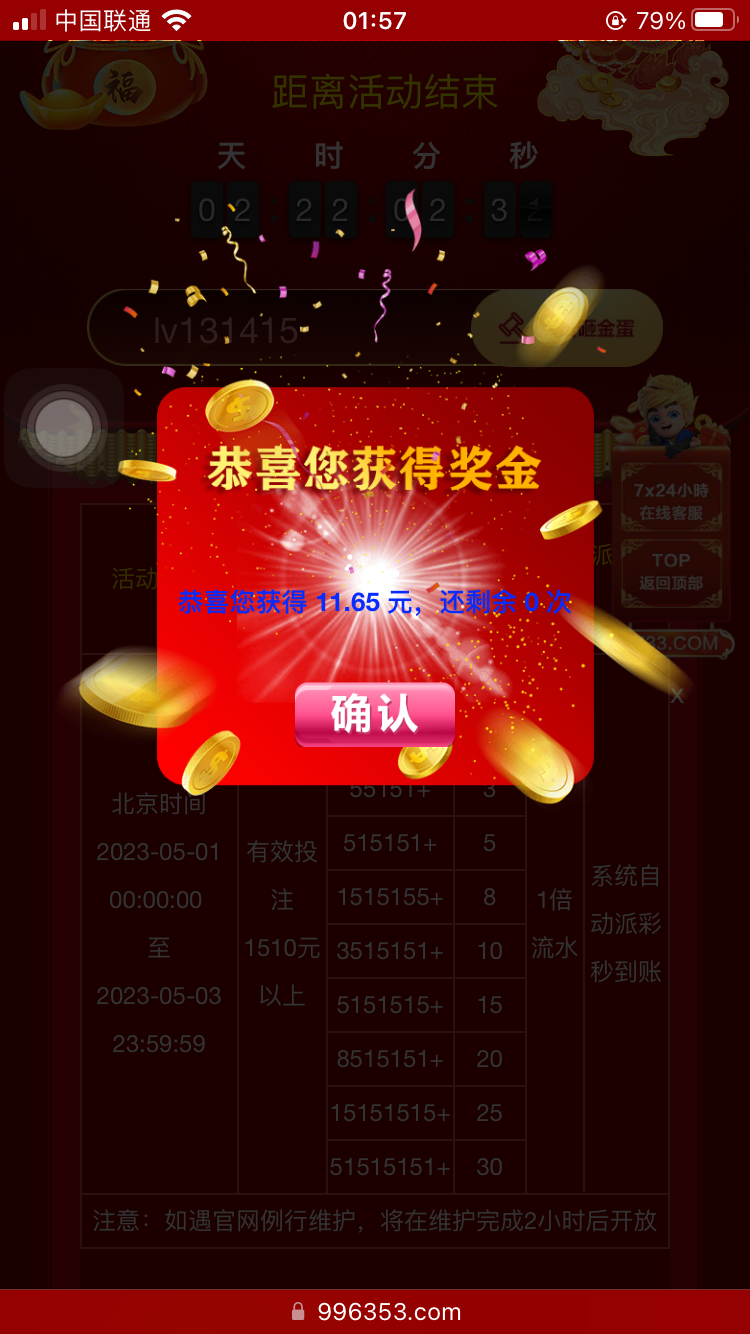Tap the 砸金蛋 smash egg button
750x1334 pixels.
point(567,328)
